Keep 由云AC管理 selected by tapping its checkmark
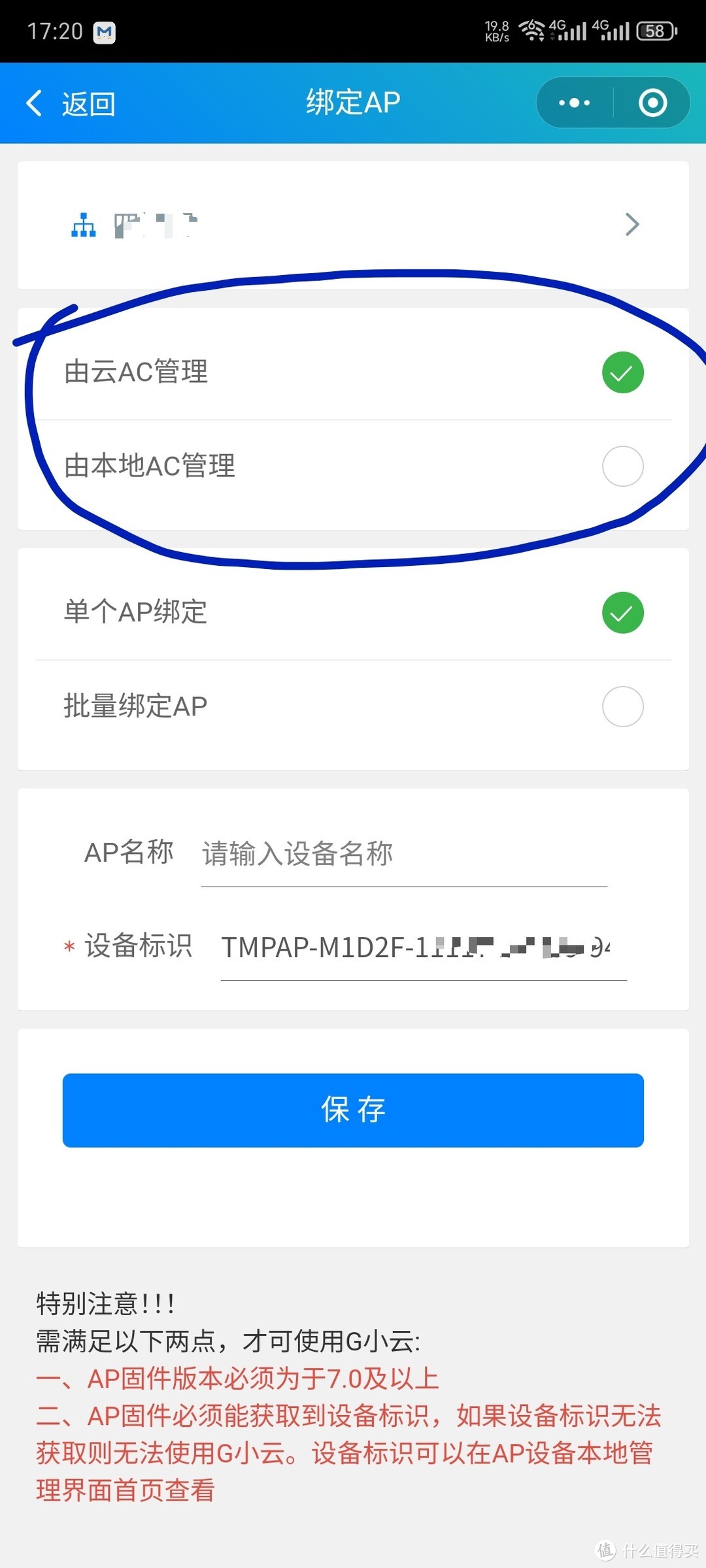The image size is (706, 1568). pyautogui.click(x=622, y=372)
